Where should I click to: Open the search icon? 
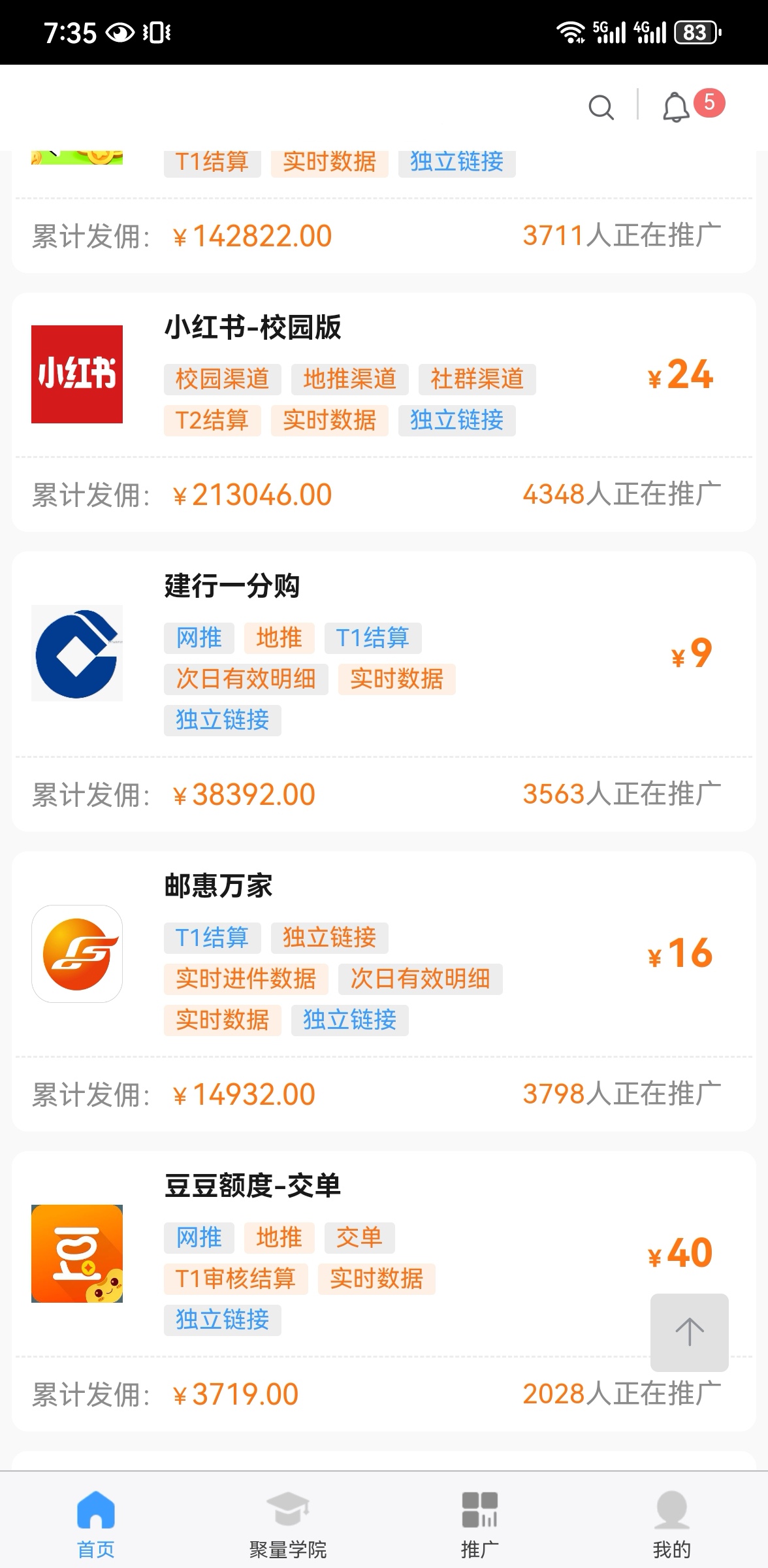pyautogui.click(x=601, y=106)
